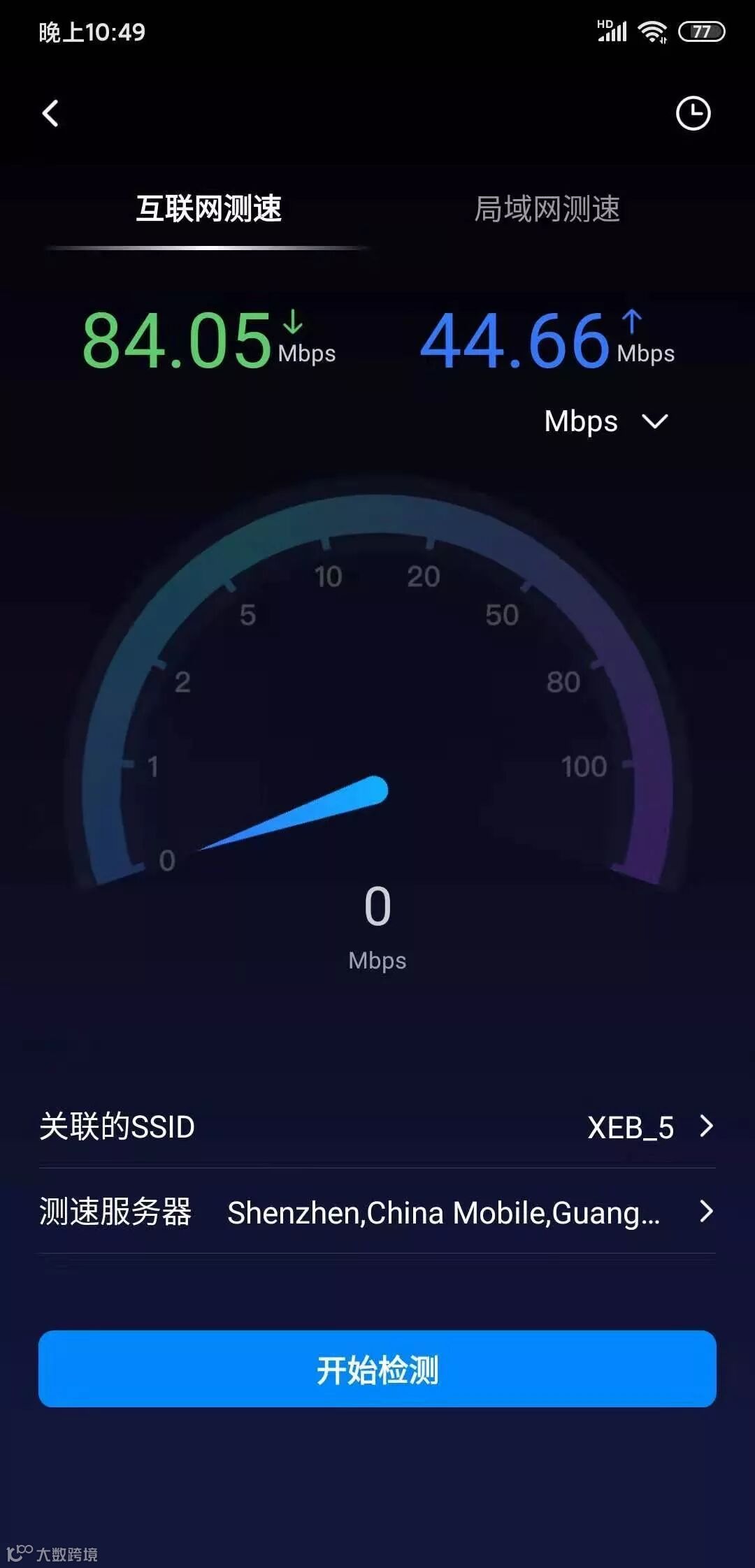Open speed test history clock icon
Screen dimensions: 755x1568
pos(693,113)
